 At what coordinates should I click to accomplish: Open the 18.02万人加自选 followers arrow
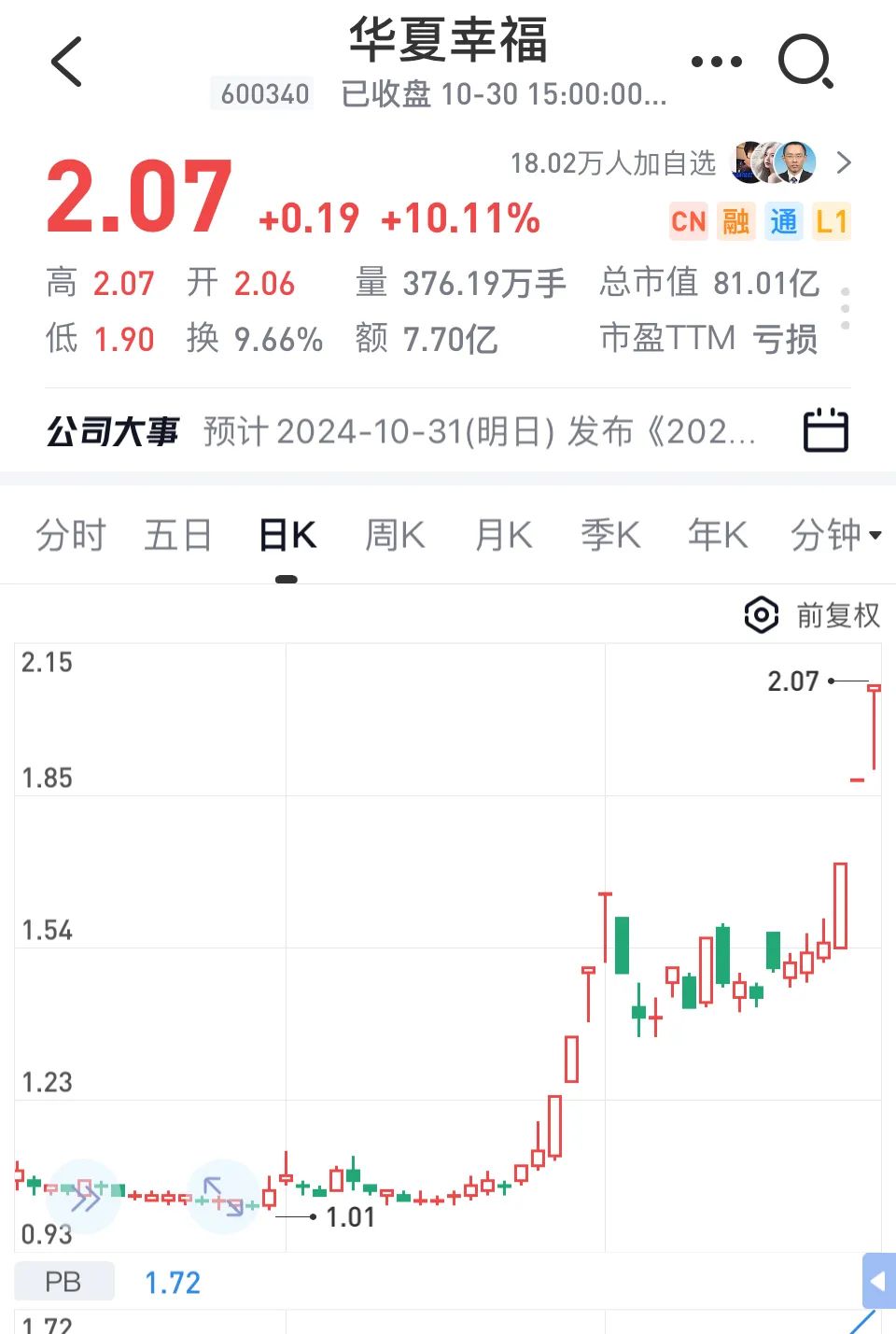(x=844, y=163)
